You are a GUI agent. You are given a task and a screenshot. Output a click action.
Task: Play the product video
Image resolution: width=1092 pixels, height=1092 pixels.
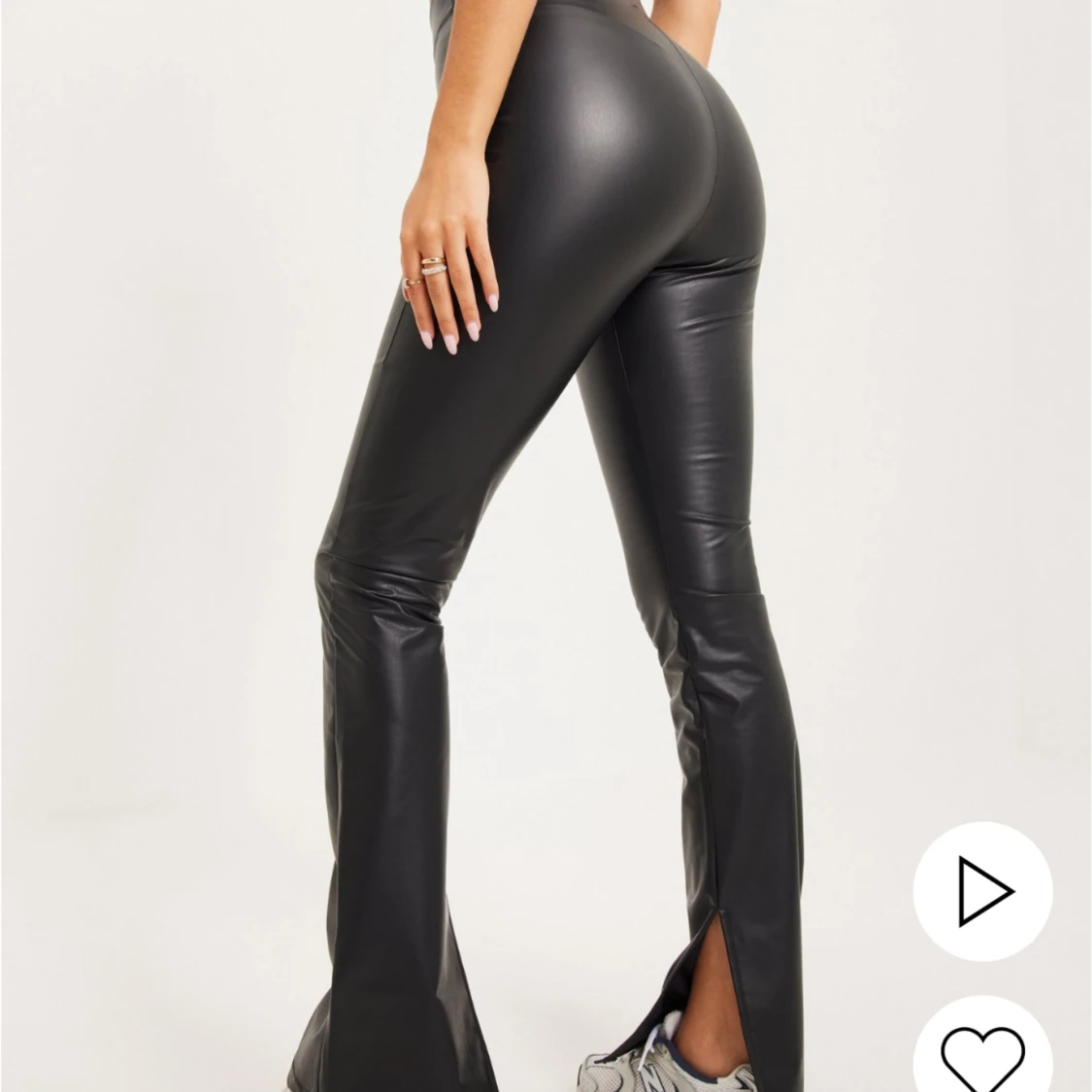(982, 891)
